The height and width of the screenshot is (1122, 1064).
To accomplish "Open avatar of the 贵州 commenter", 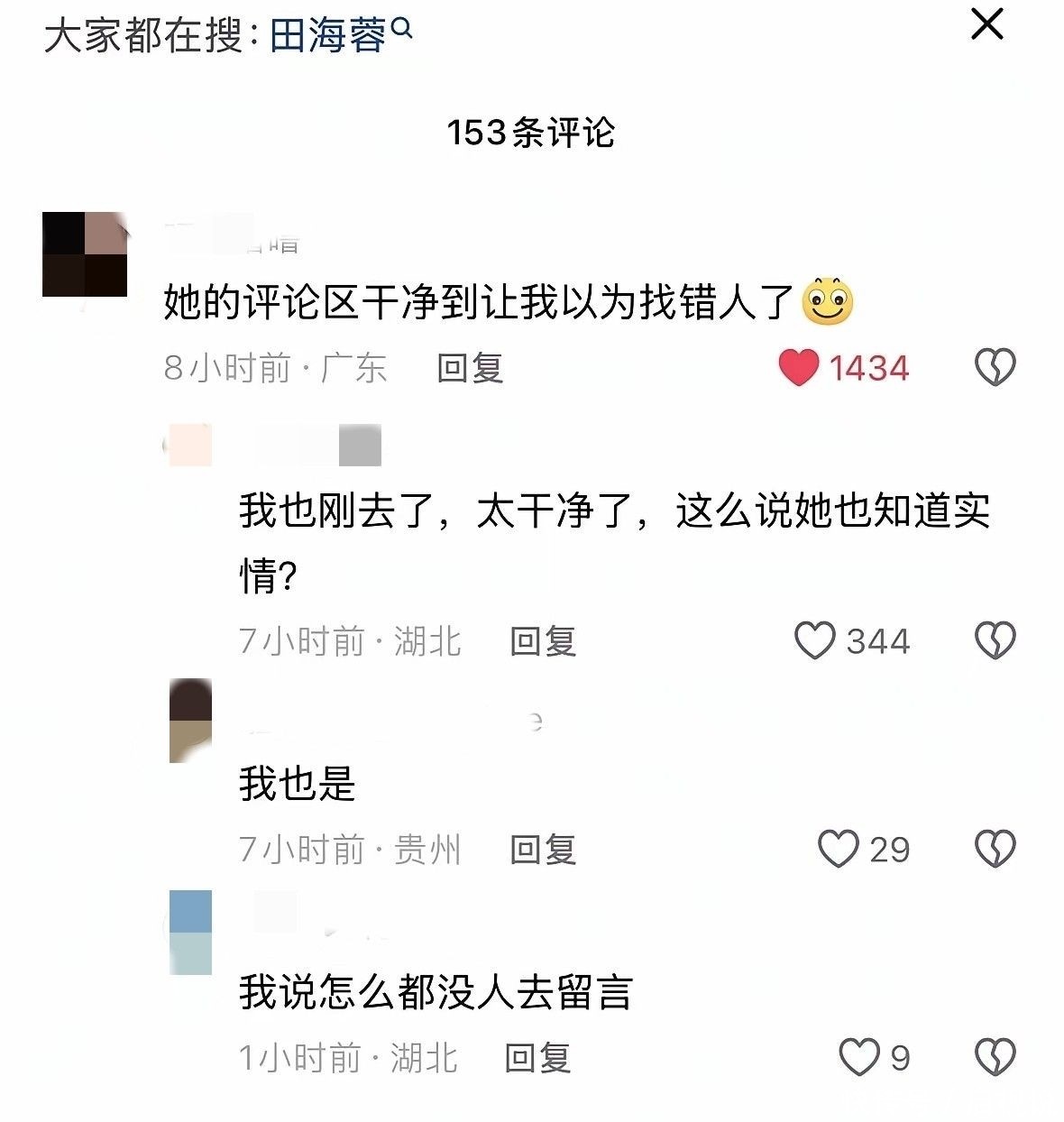I will point(190,721).
